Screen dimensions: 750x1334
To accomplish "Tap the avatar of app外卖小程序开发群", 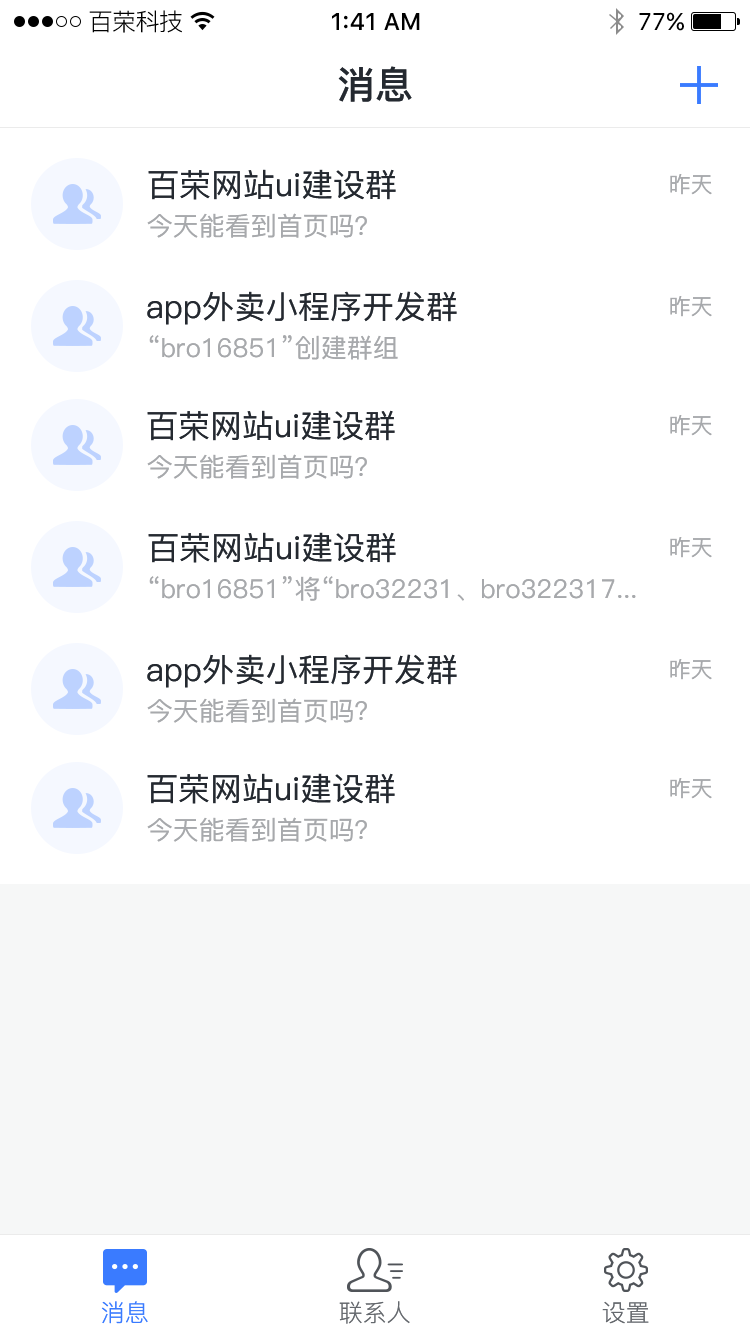I will (77, 326).
